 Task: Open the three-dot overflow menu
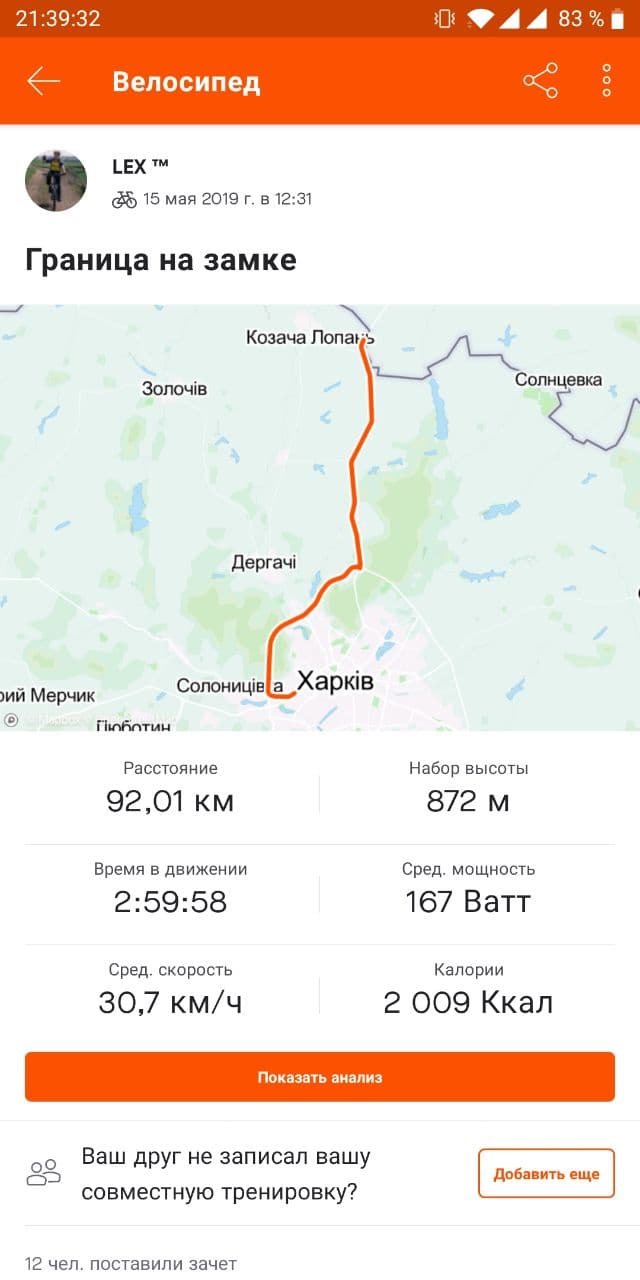coord(606,81)
